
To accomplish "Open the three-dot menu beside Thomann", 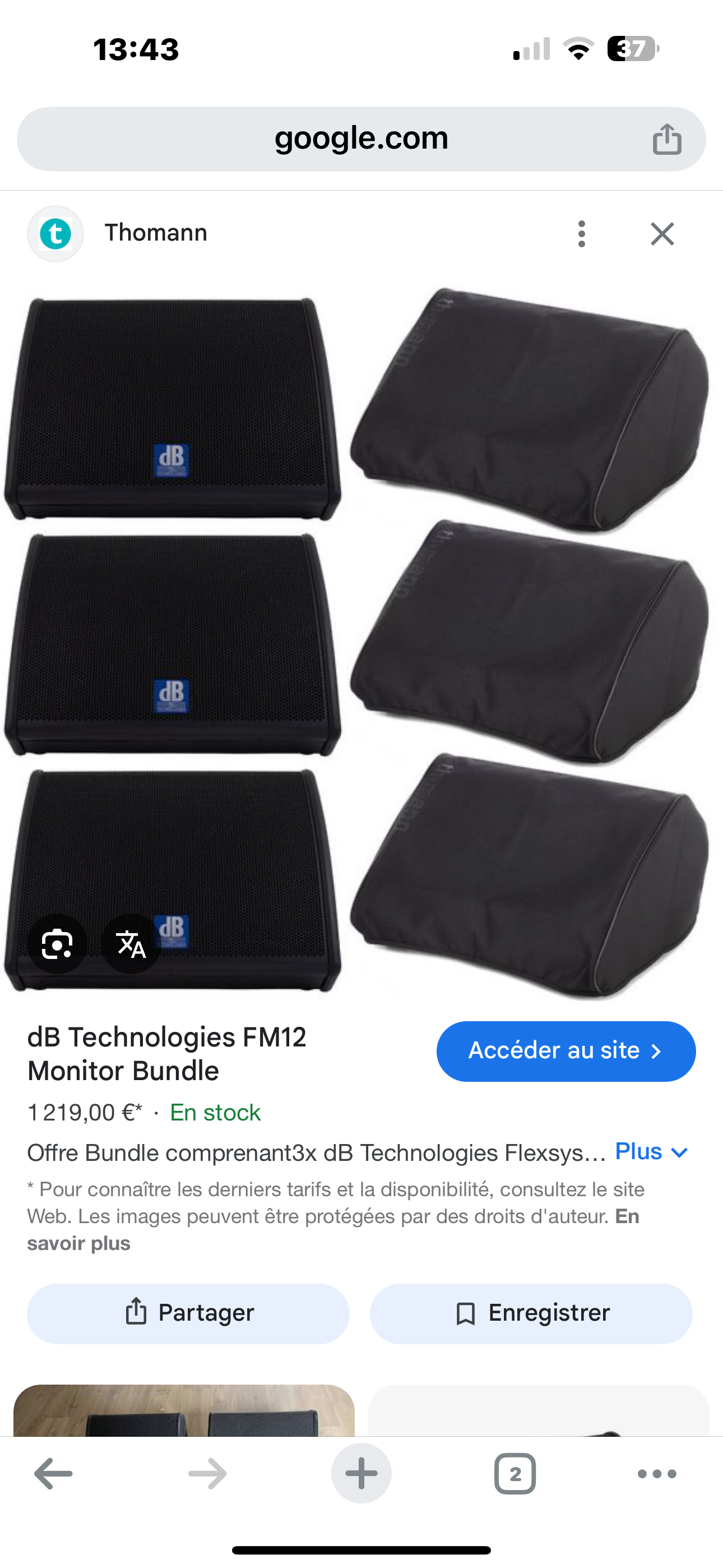I will [582, 234].
